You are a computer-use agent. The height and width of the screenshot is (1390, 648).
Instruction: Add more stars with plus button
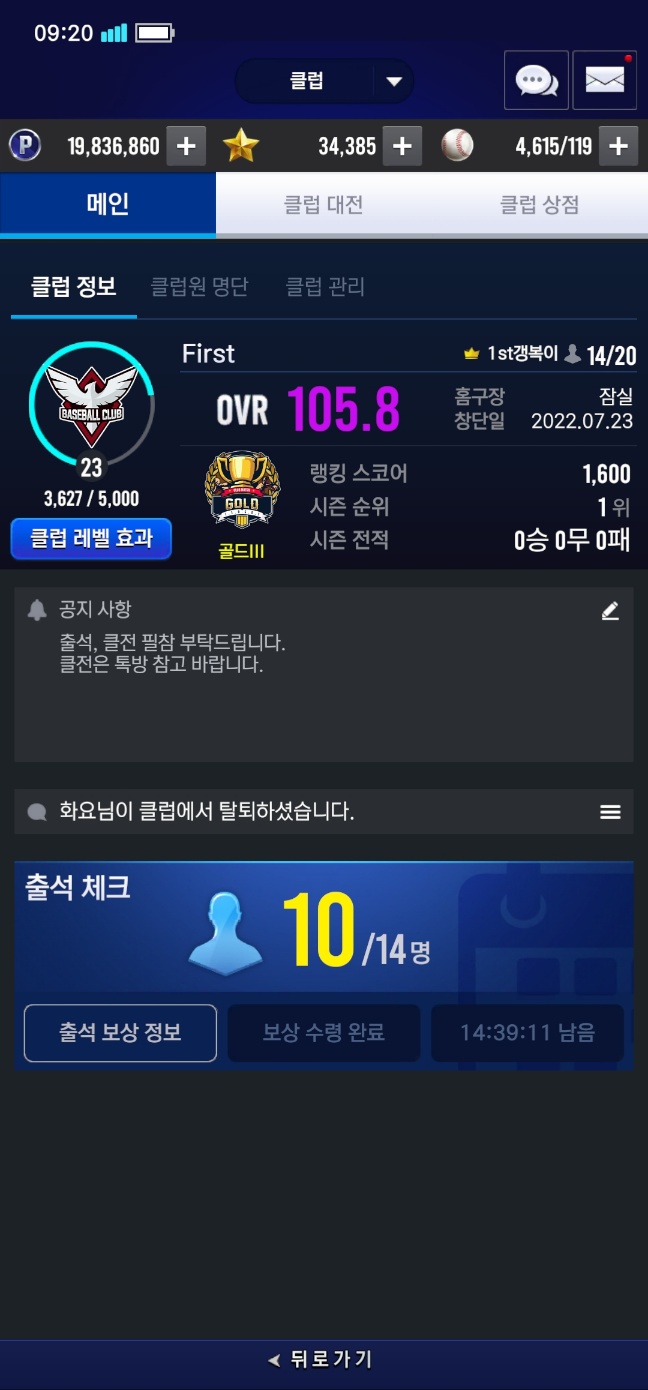pos(402,146)
